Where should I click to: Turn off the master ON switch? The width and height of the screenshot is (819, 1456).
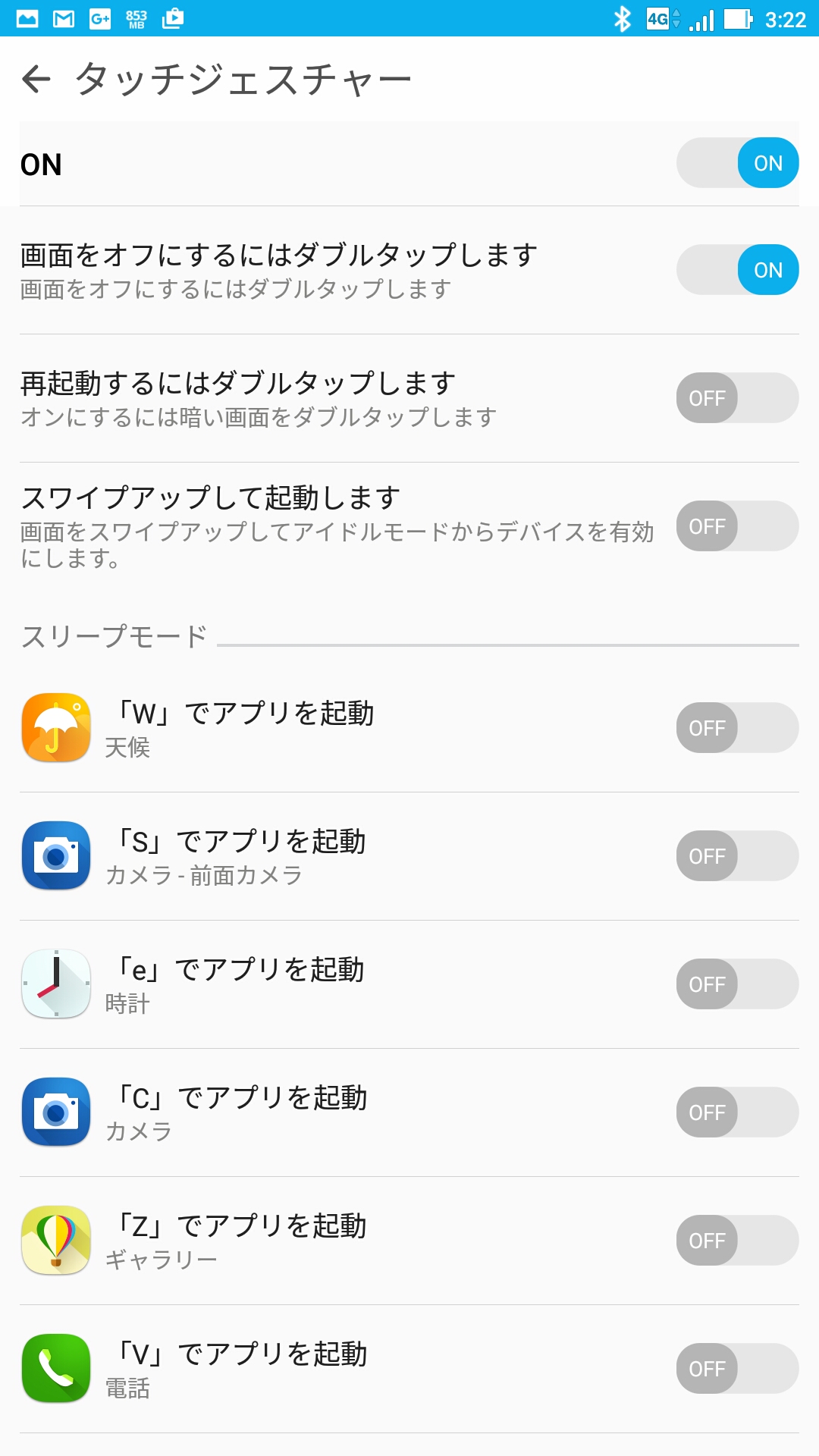(737, 163)
